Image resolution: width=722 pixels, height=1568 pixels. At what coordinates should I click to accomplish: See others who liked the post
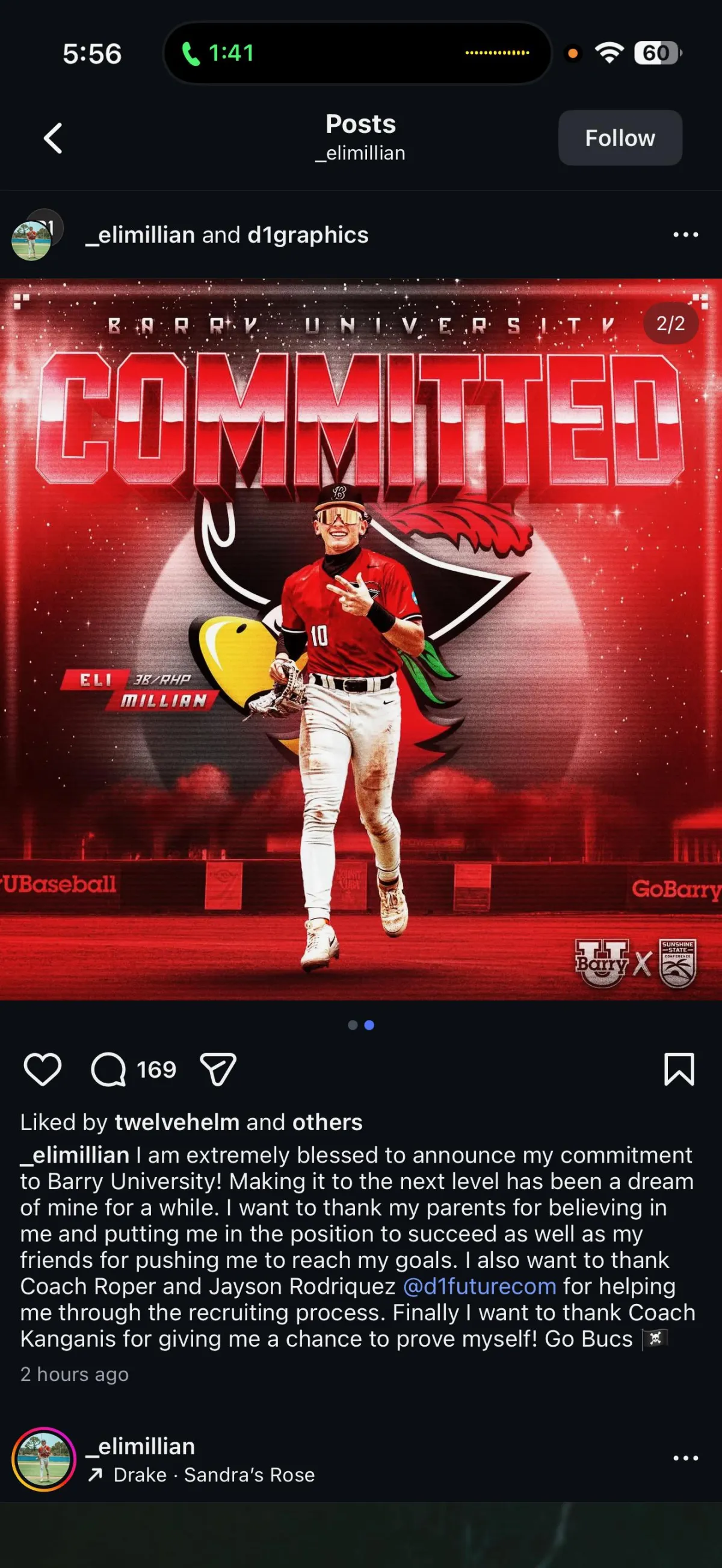tap(327, 1122)
